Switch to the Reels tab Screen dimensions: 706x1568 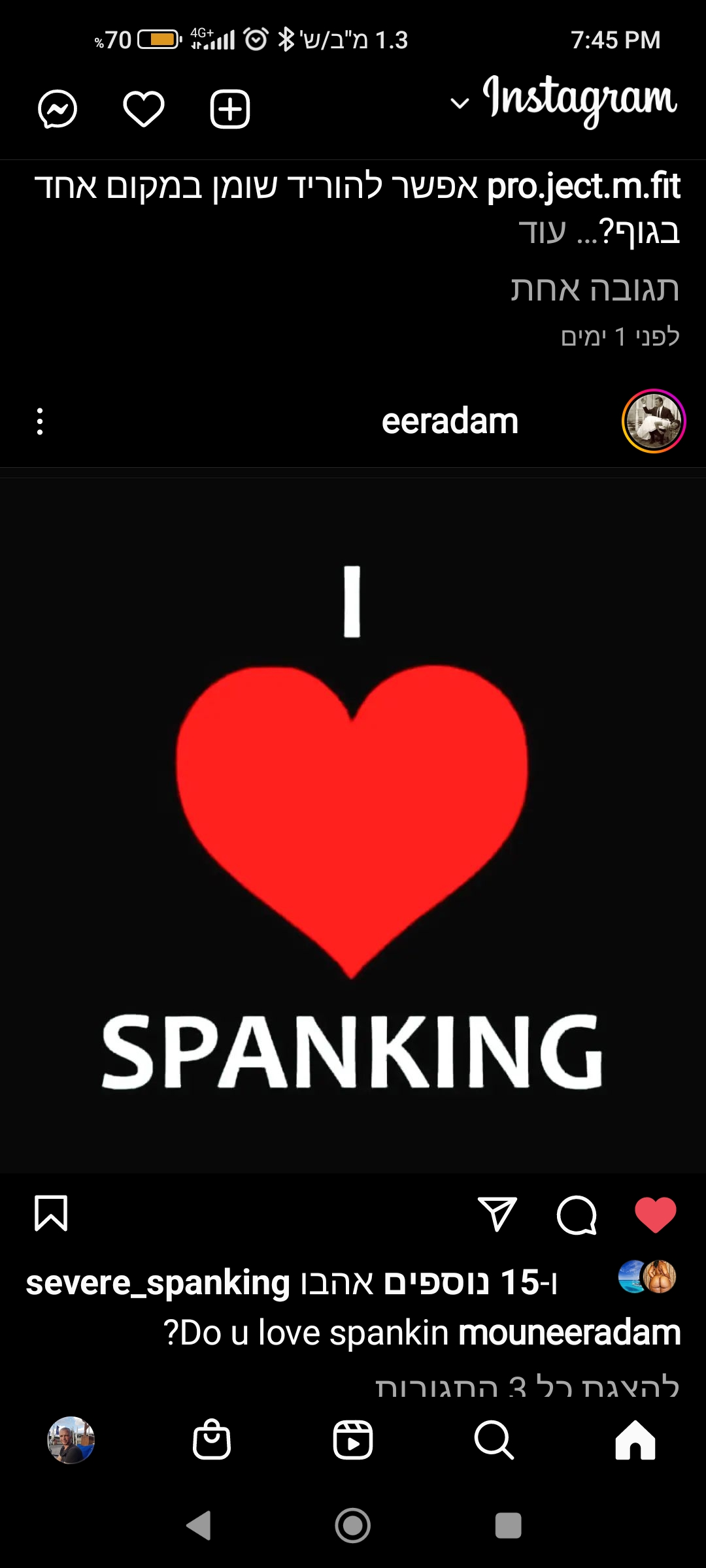pos(353,1440)
